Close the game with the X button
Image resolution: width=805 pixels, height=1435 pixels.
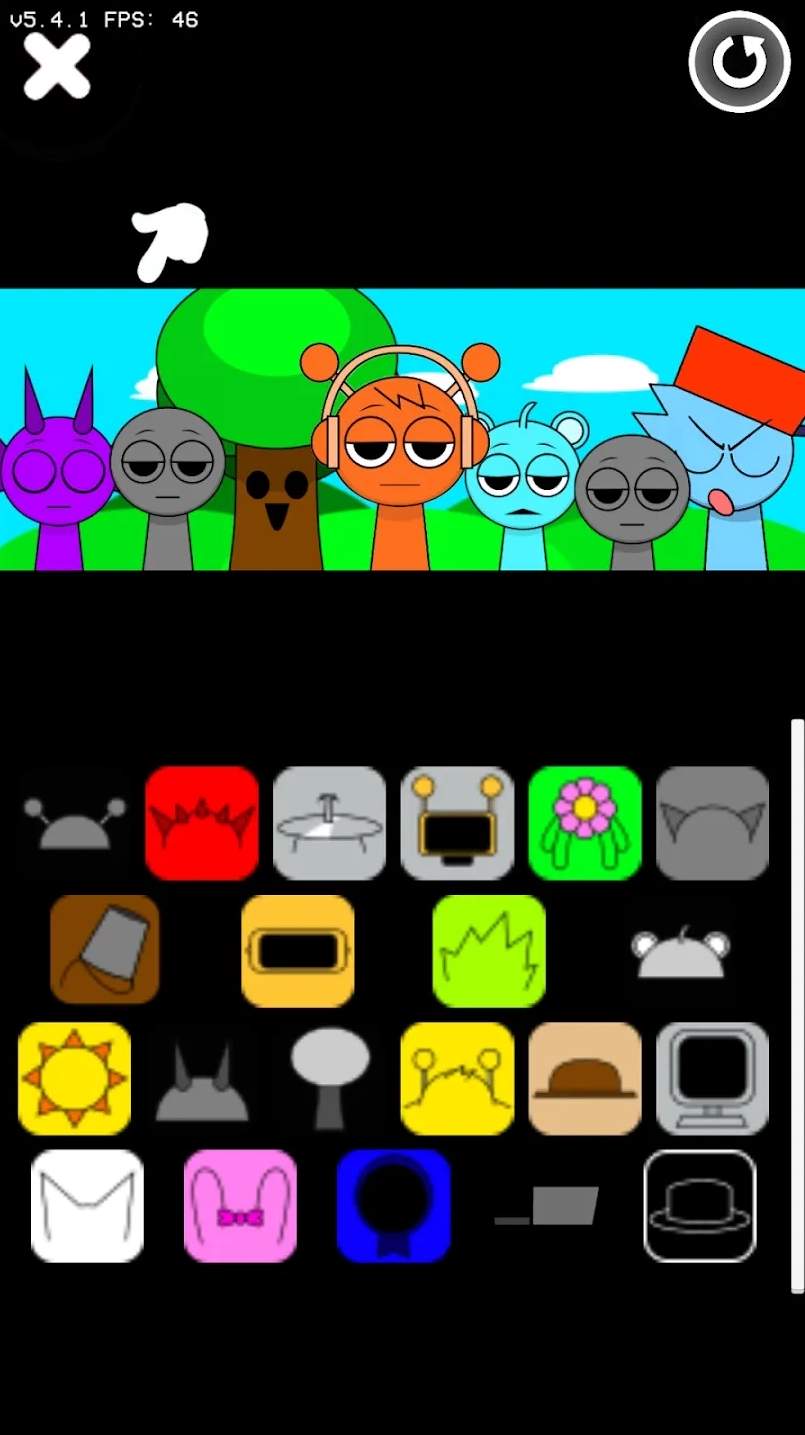click(57, 67)
